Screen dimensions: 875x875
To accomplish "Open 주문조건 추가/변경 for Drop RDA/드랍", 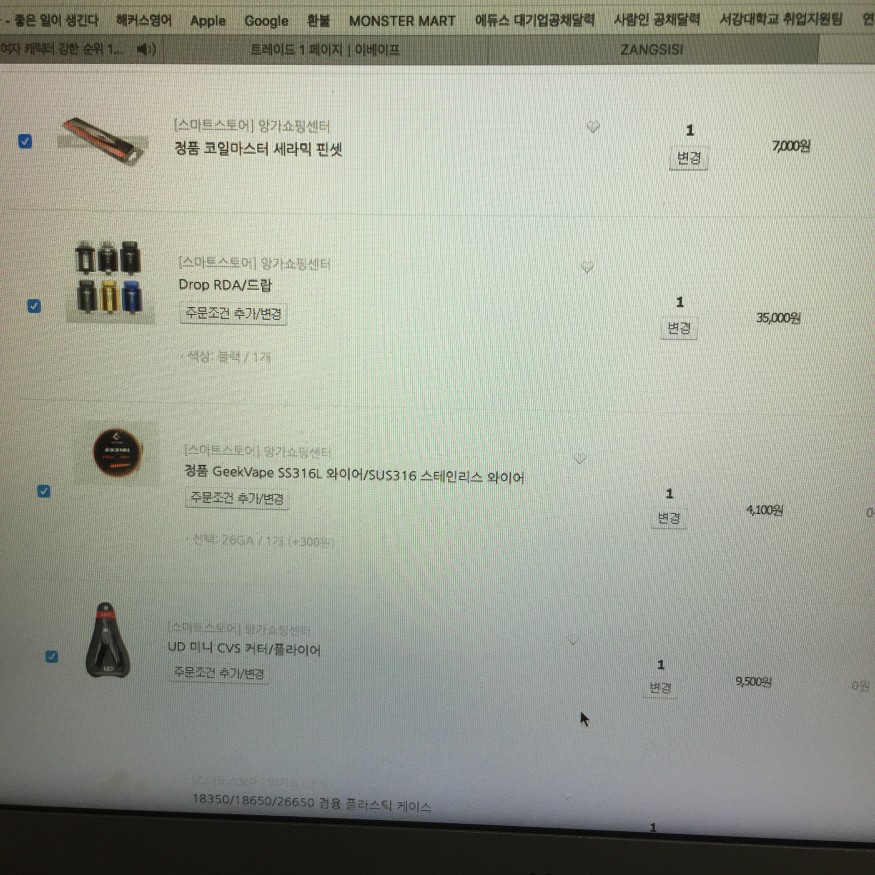I will click(x=233, y=314).
